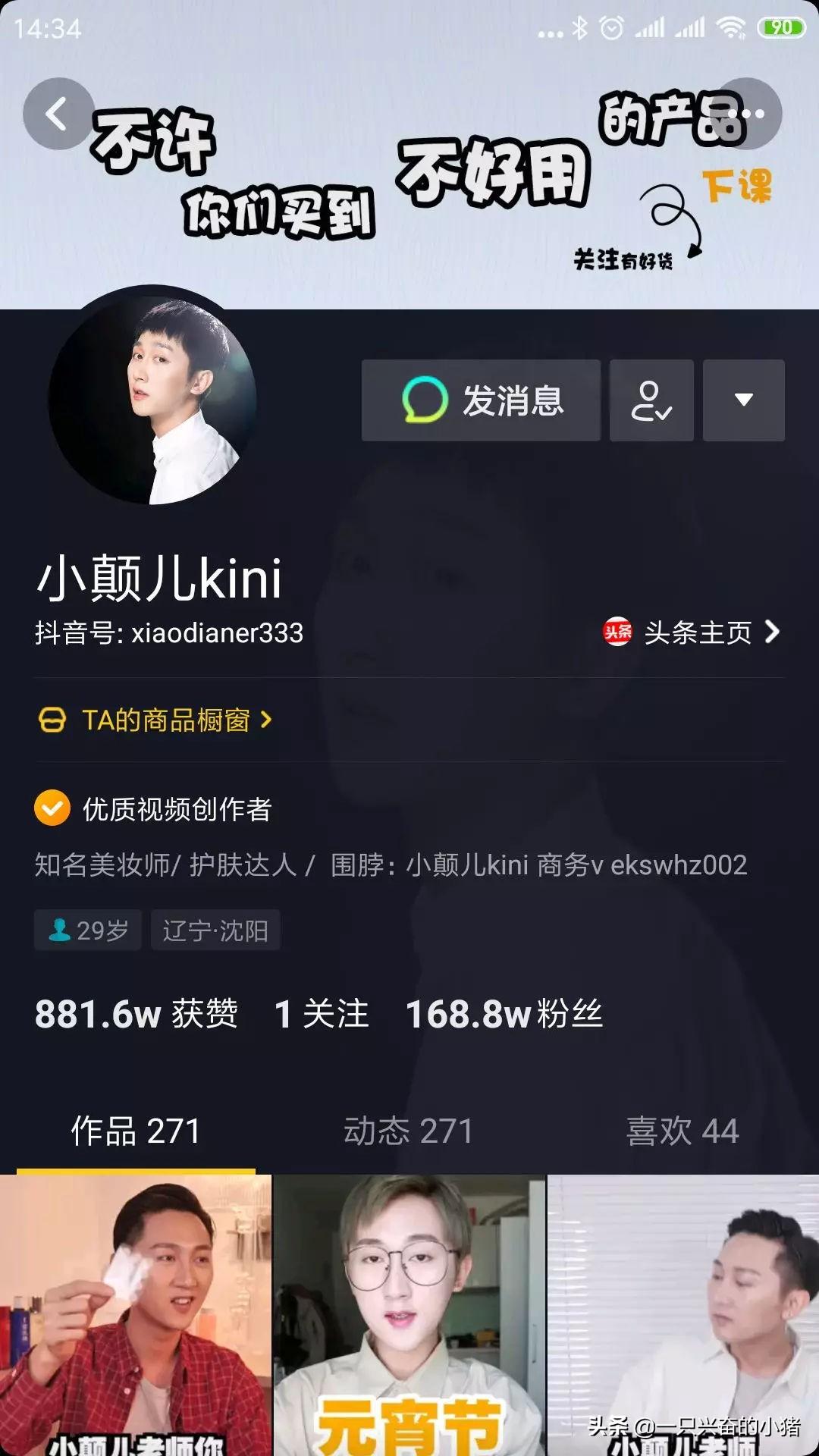Tap the back arrow on the cover image

pos(57,114)
